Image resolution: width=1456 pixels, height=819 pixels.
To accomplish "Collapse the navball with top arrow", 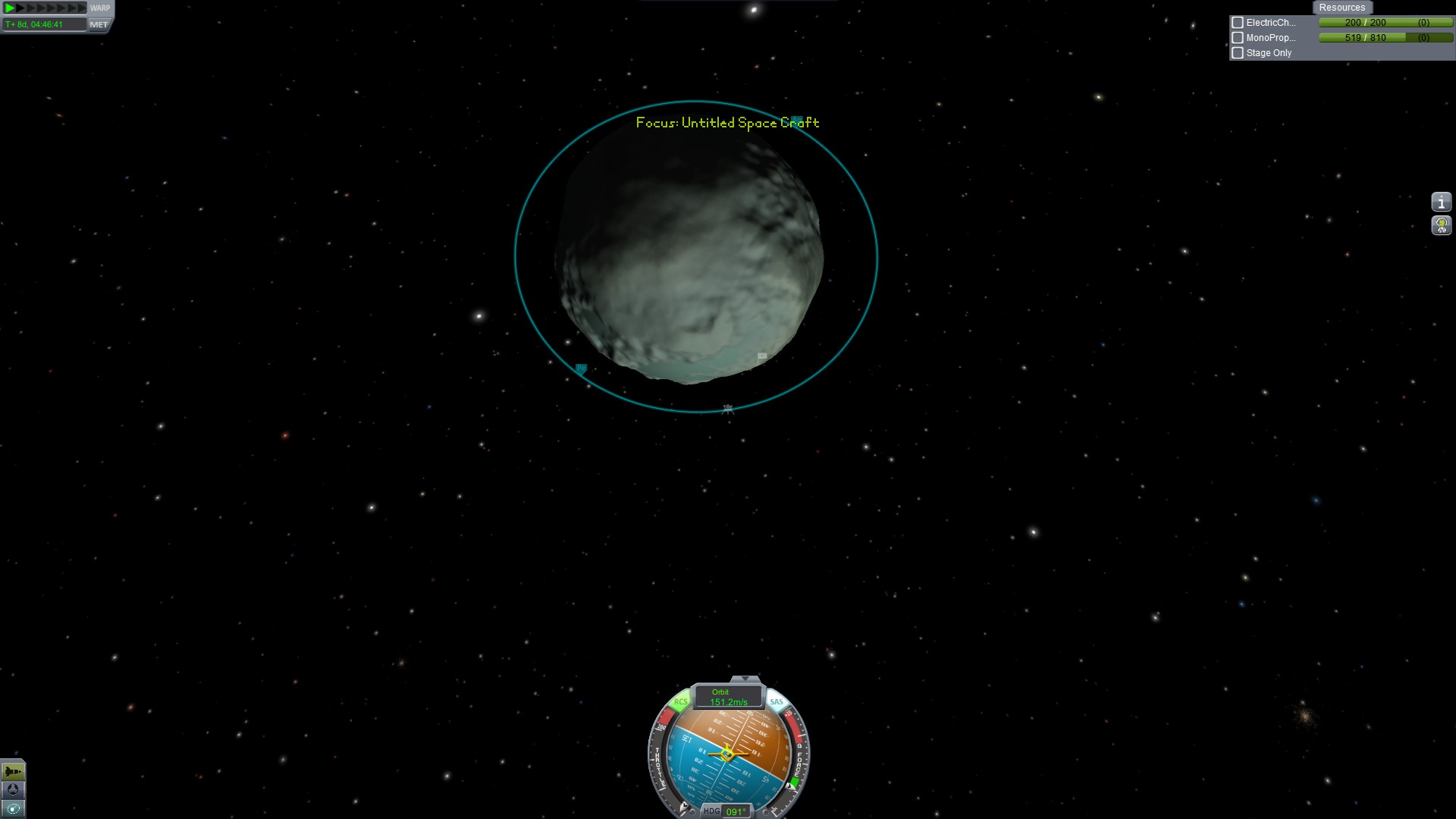I will [x=745, y=679].
